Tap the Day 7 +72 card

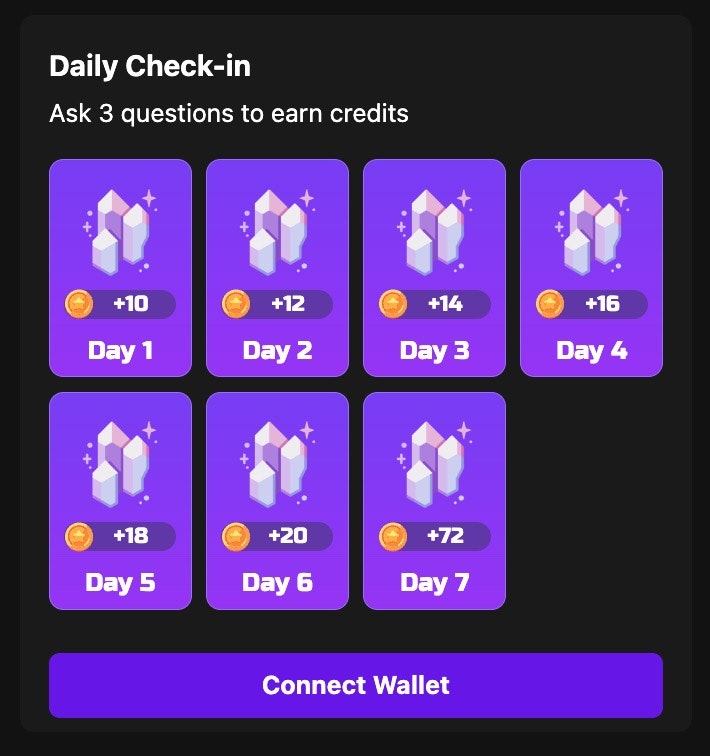[434, 500]
